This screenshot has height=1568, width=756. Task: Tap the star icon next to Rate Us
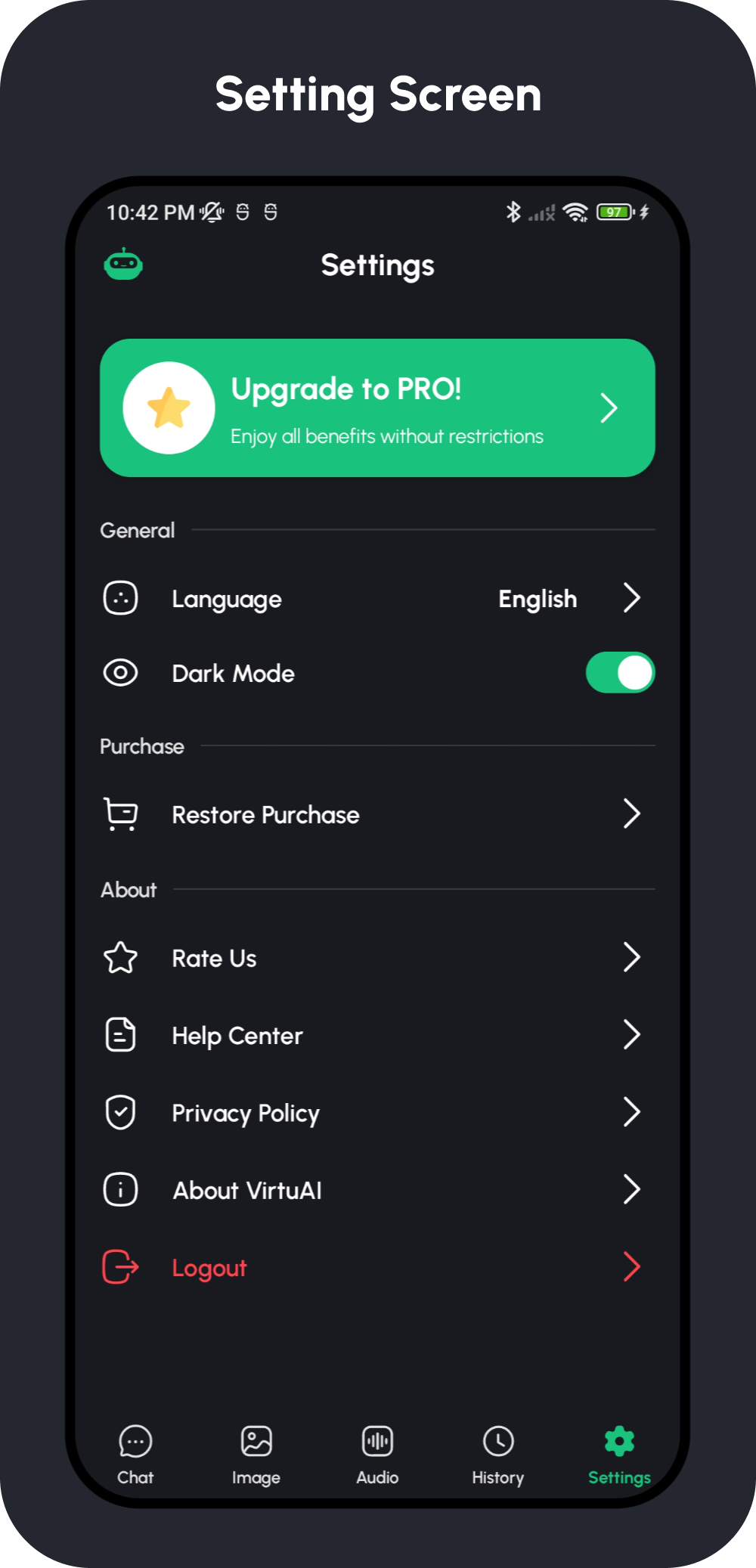pos(121,958)
